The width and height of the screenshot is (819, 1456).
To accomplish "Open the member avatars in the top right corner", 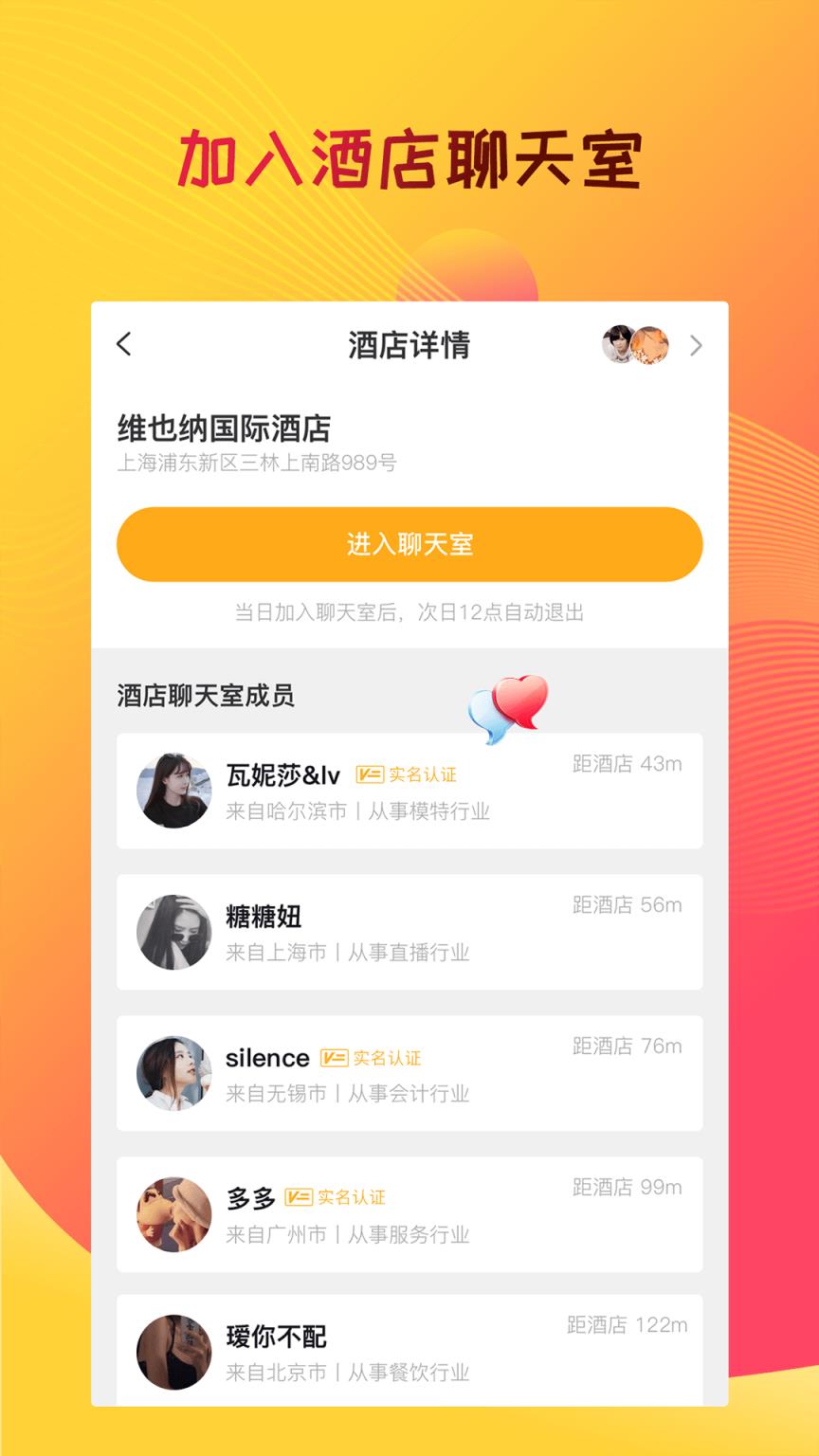I will click(x=633, y=345).
